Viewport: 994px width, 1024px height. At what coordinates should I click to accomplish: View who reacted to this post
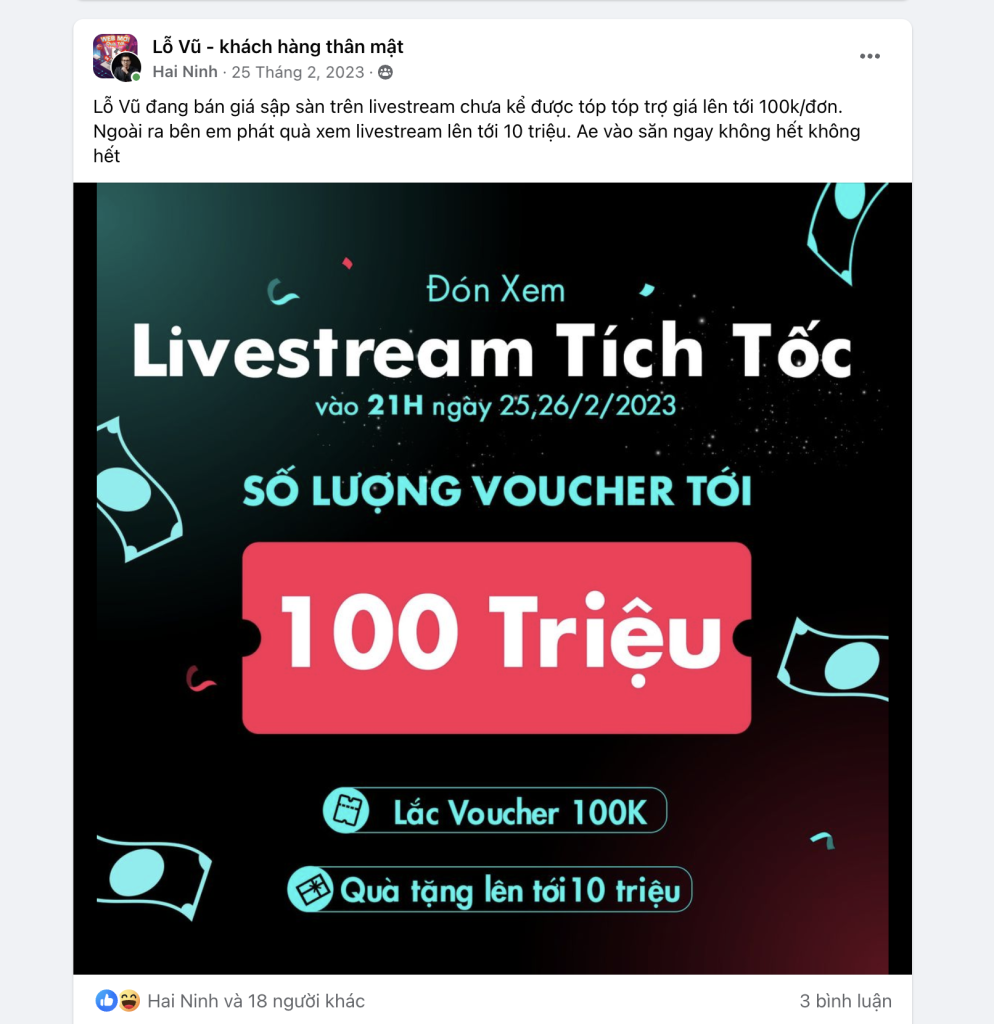pyautogui.click(x=255, y=1001)
